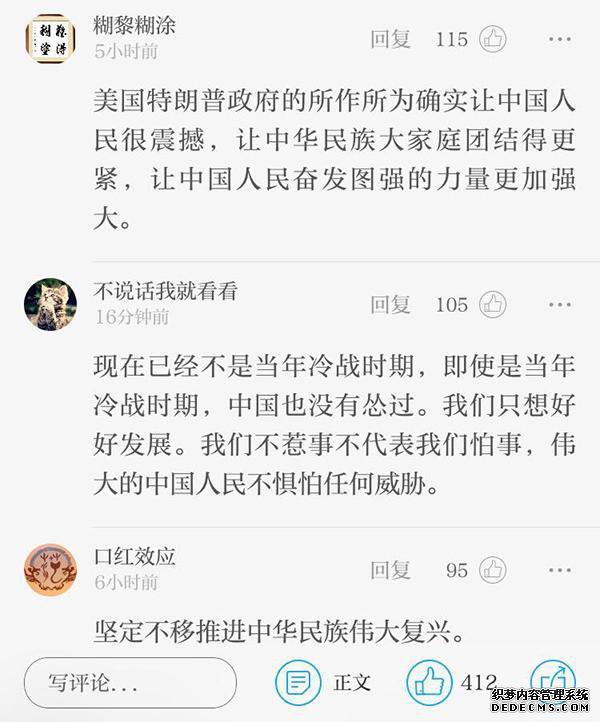Reply to 口红效应's comment

pos(390,570)
